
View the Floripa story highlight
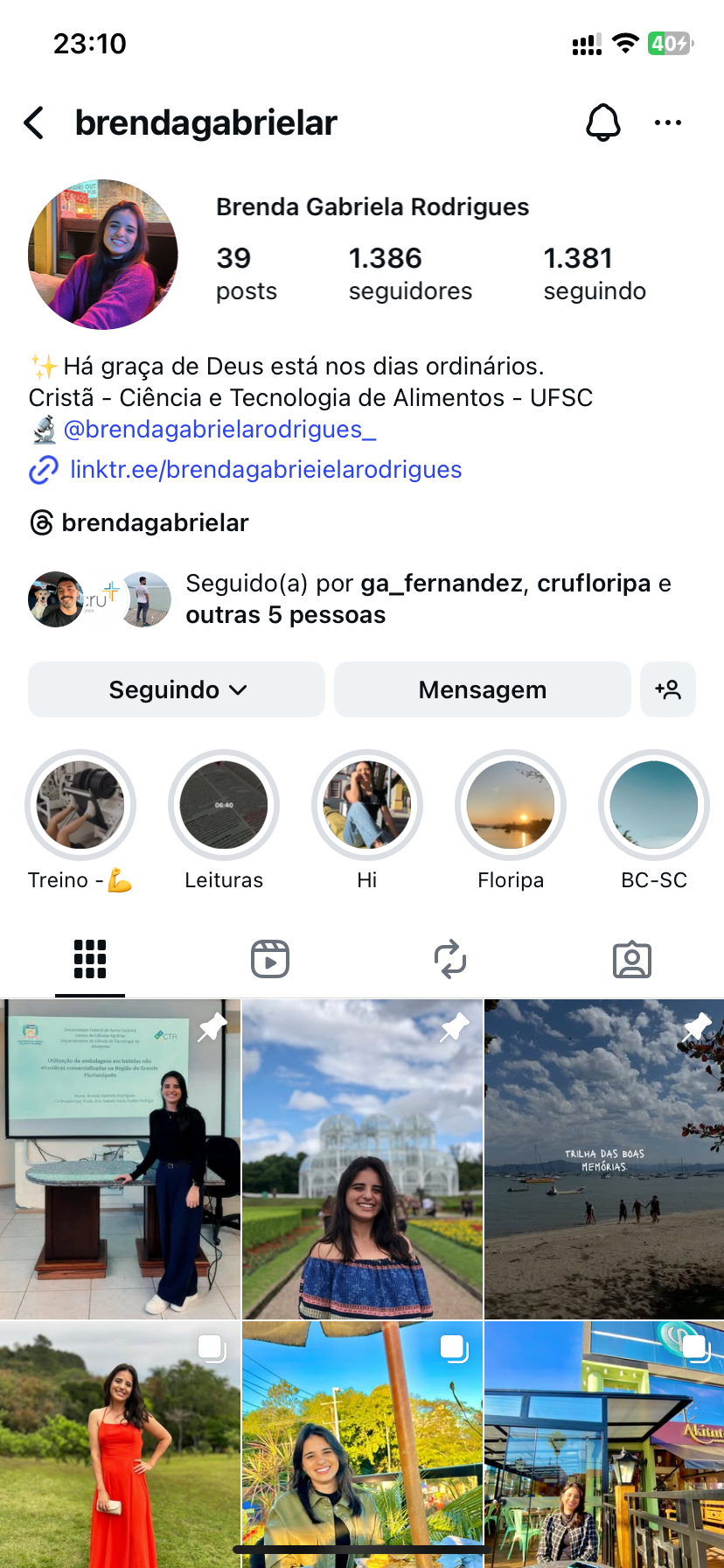click(x=511, y=805)
